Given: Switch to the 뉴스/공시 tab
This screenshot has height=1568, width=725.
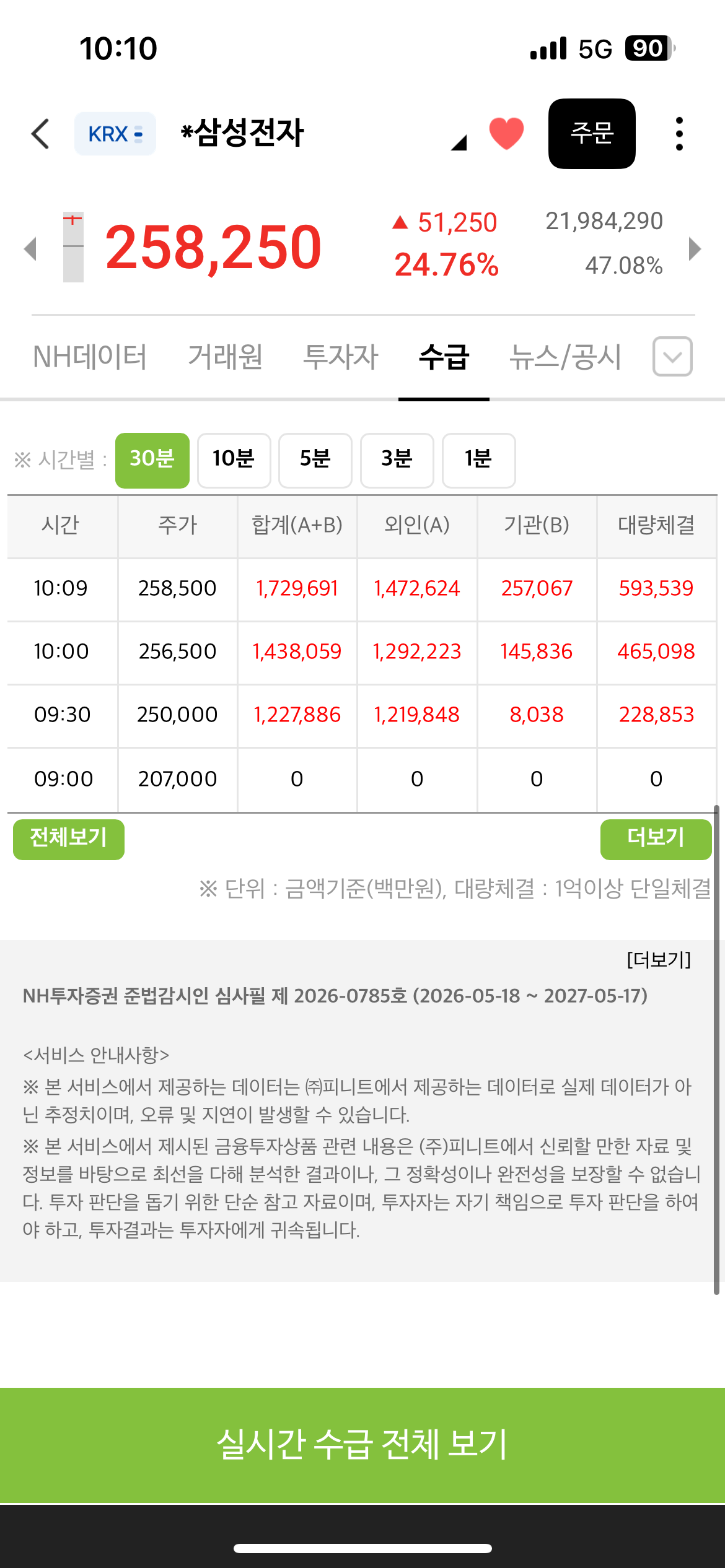Looking at the screenshot, I should click(565, 357).
